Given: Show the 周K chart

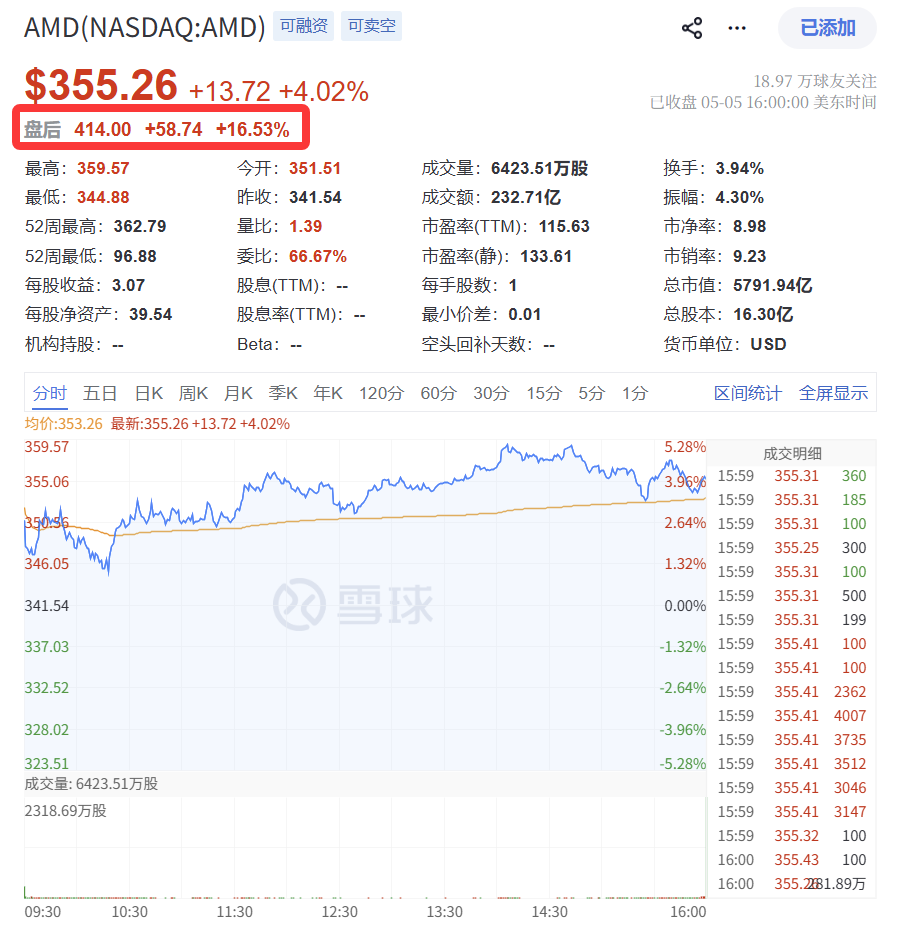Looking at the screenshot, I should coord(193,393).
